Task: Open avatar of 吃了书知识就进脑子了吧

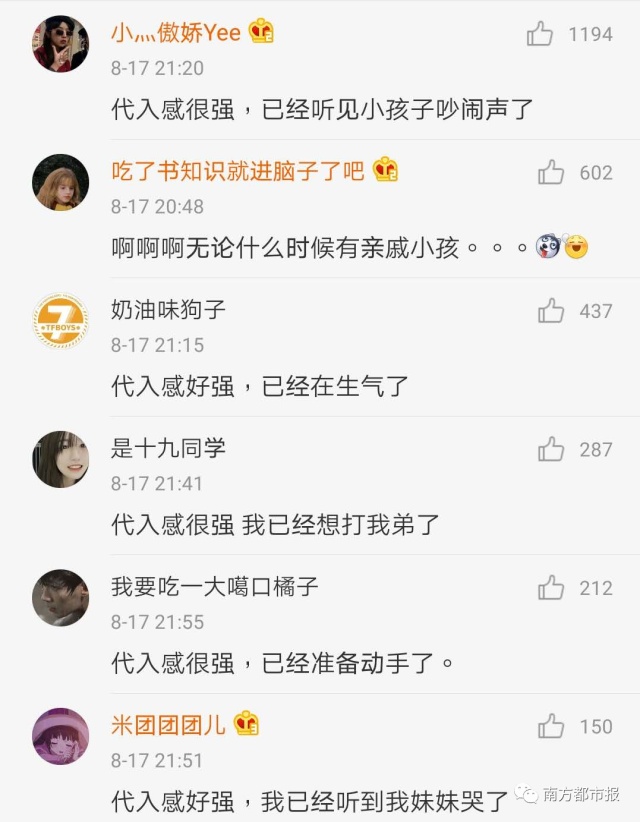Action: [x=61, y=182]
